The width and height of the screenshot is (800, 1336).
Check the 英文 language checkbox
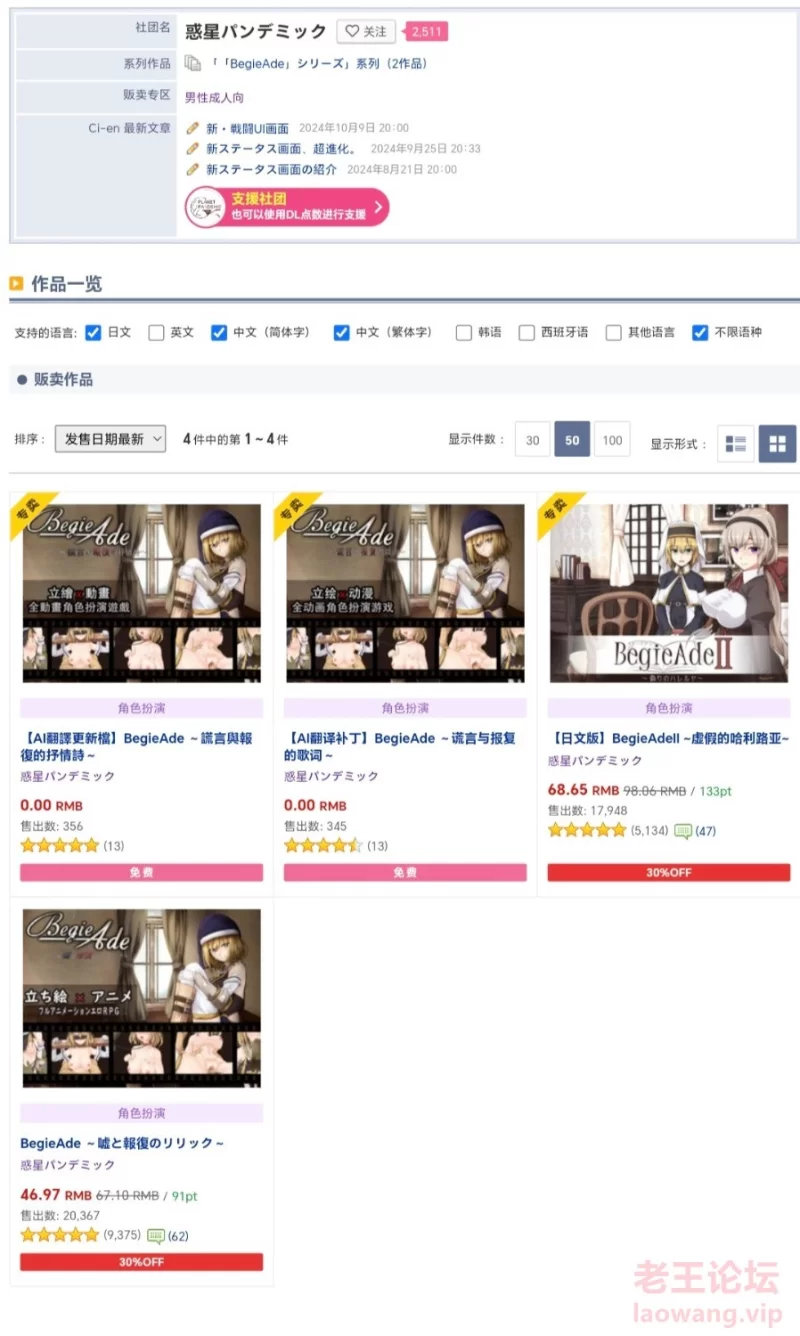pyautogui.click(x=156, y=333)
